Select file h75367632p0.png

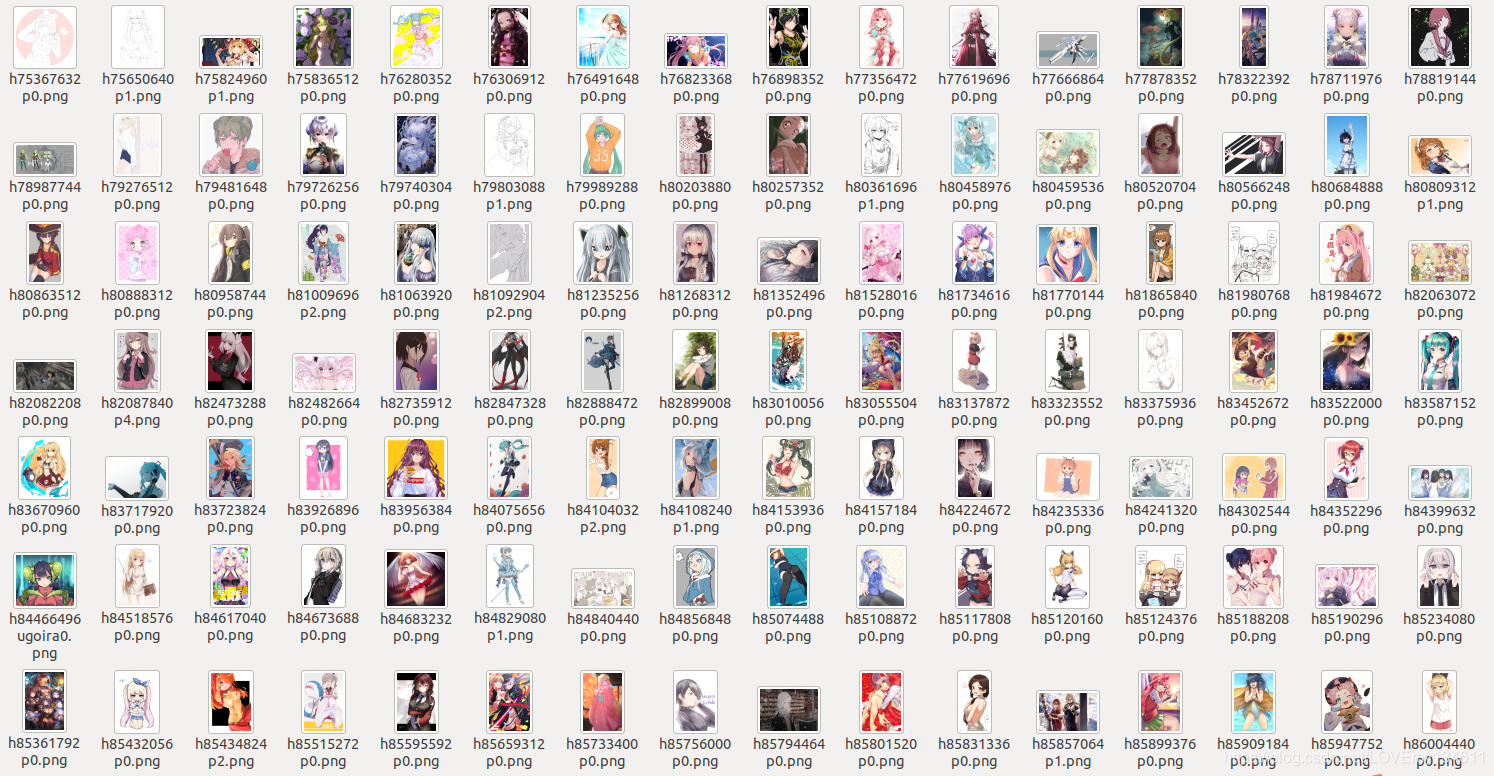coord(45,37)
